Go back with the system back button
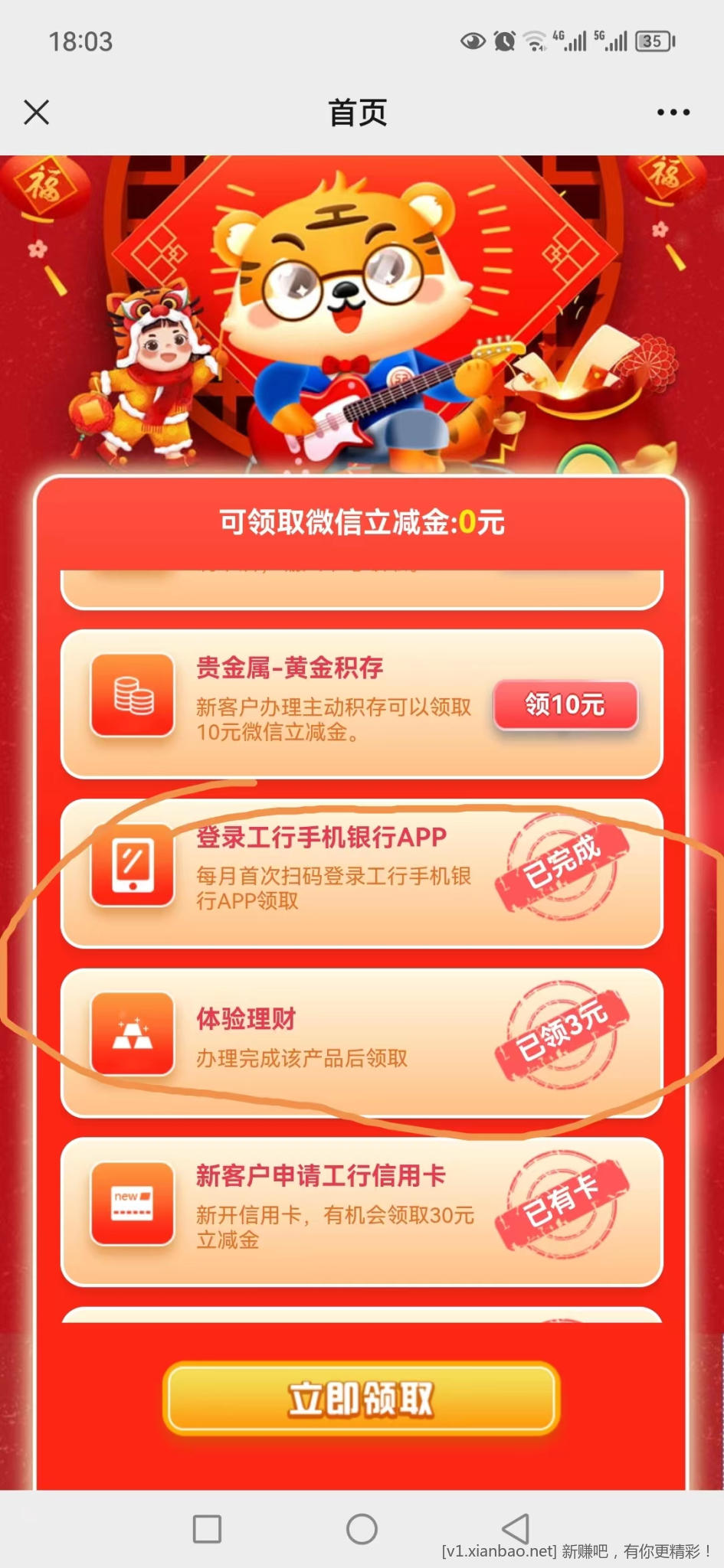Image resolution: width=724 pixels, height=1568 pixels. click(516, 1529)
